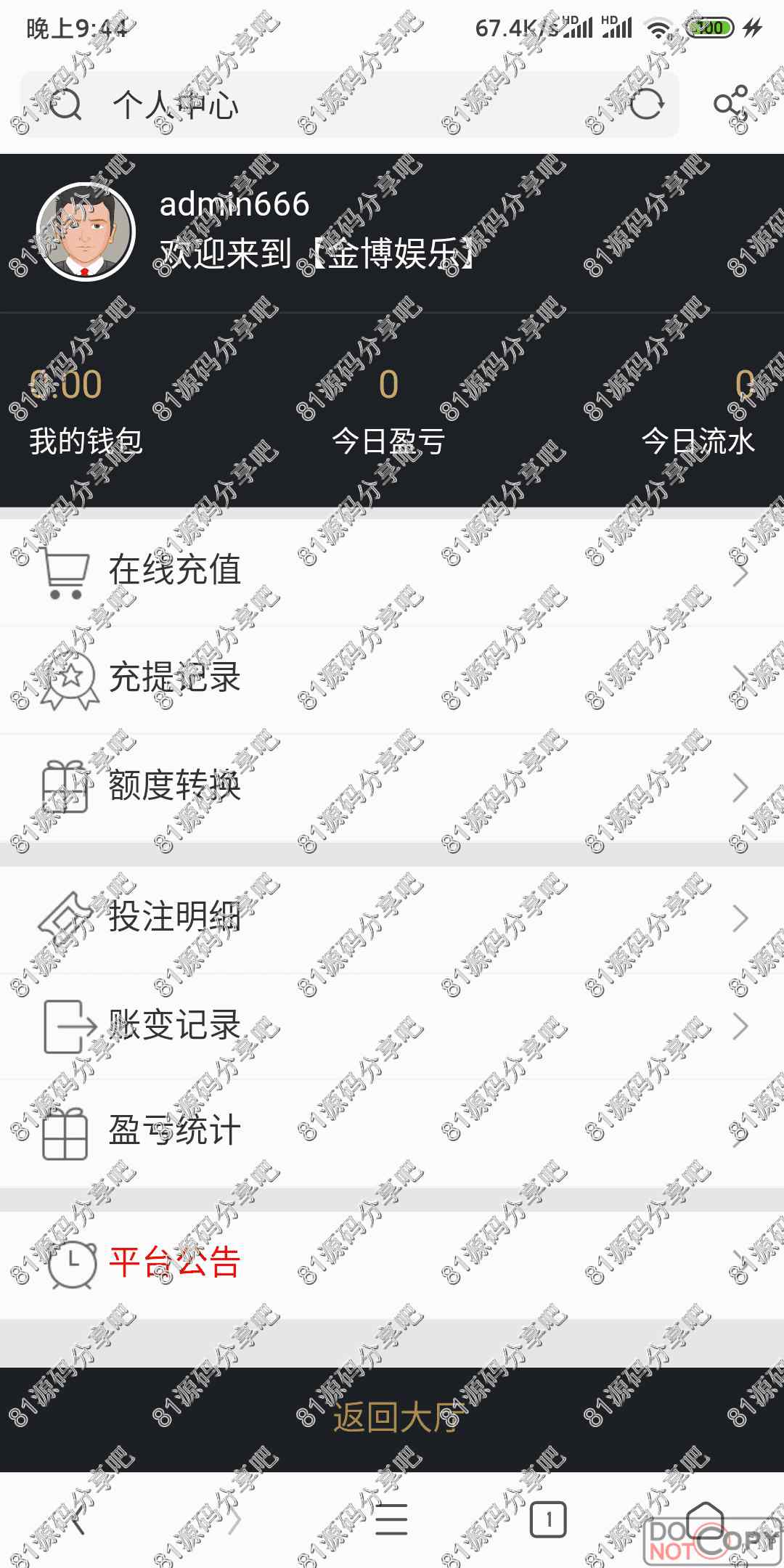View 今日流水 today's turnover
The image size is (784, 1568).
point(698,412)
